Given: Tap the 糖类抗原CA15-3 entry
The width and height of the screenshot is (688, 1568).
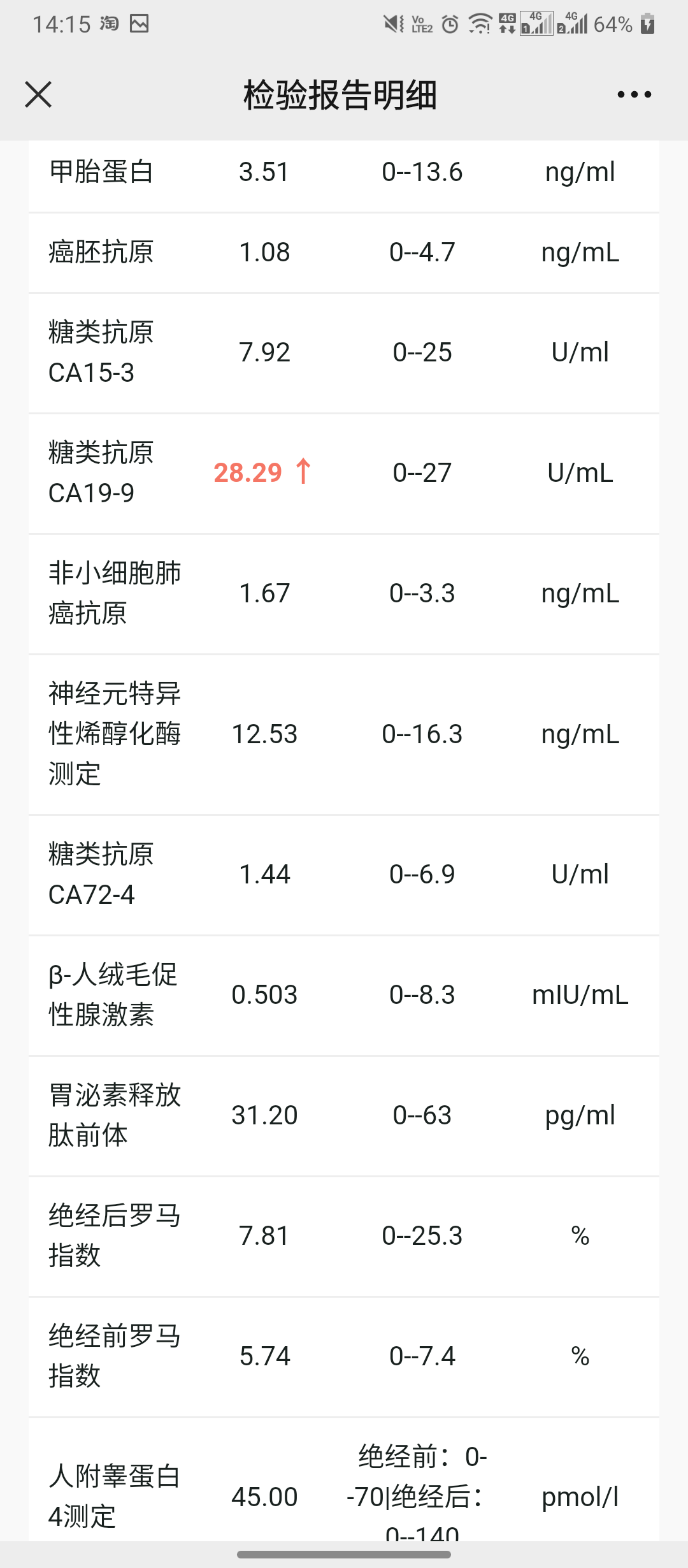Looking at the screenshot, I should (x=344, y=351).
